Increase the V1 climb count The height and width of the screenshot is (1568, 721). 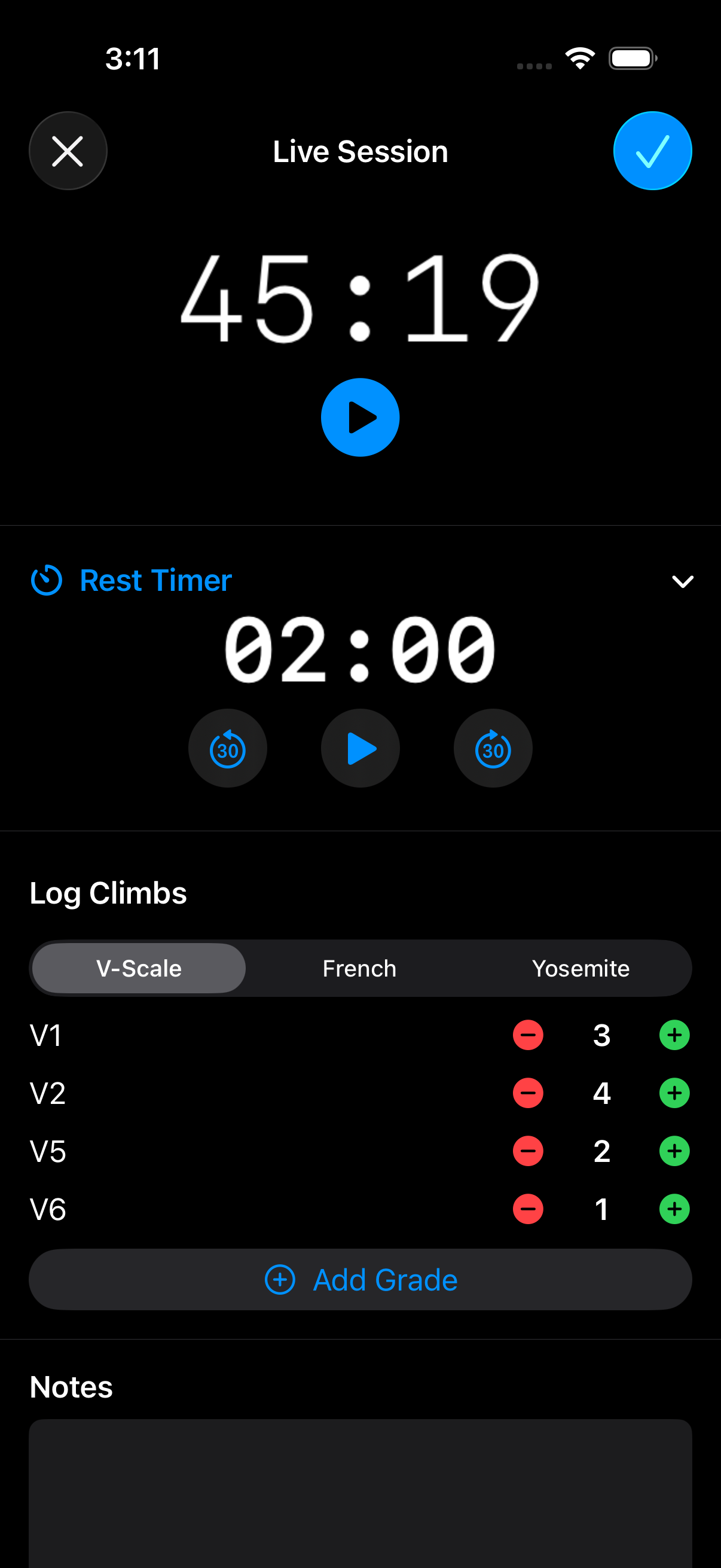[x=674, y=1035]
